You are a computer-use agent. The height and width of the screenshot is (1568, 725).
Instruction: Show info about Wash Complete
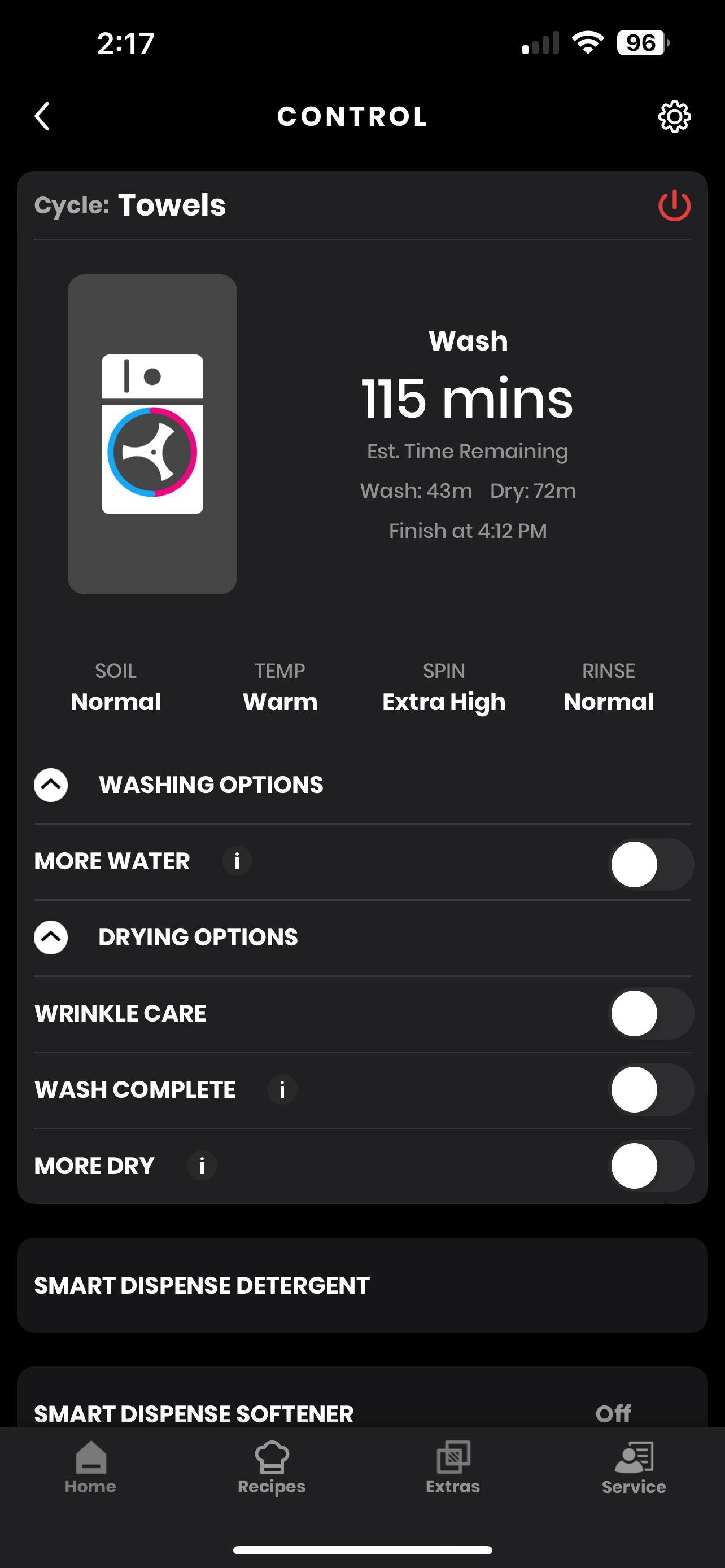pos(282,1089)
